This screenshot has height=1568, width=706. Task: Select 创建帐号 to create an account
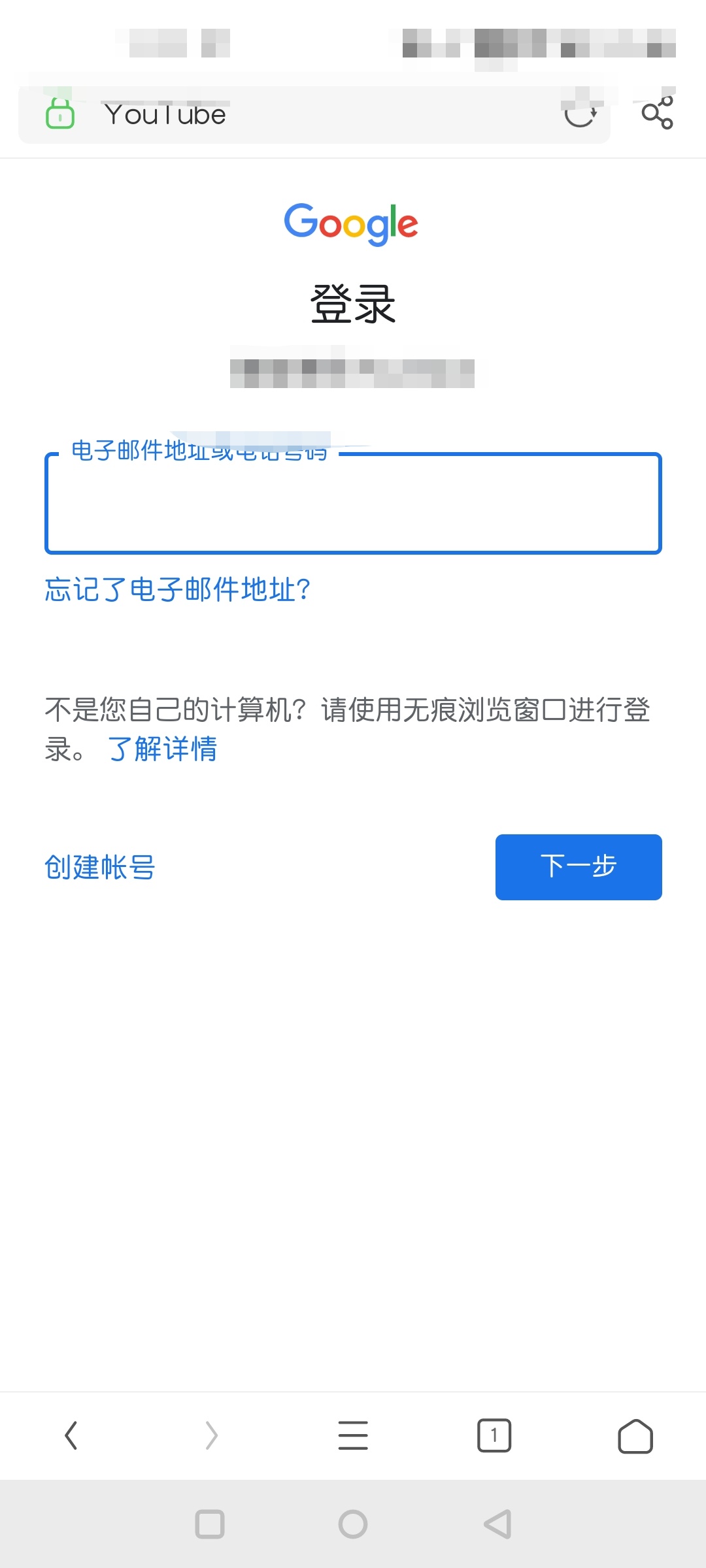coord(99,868)
